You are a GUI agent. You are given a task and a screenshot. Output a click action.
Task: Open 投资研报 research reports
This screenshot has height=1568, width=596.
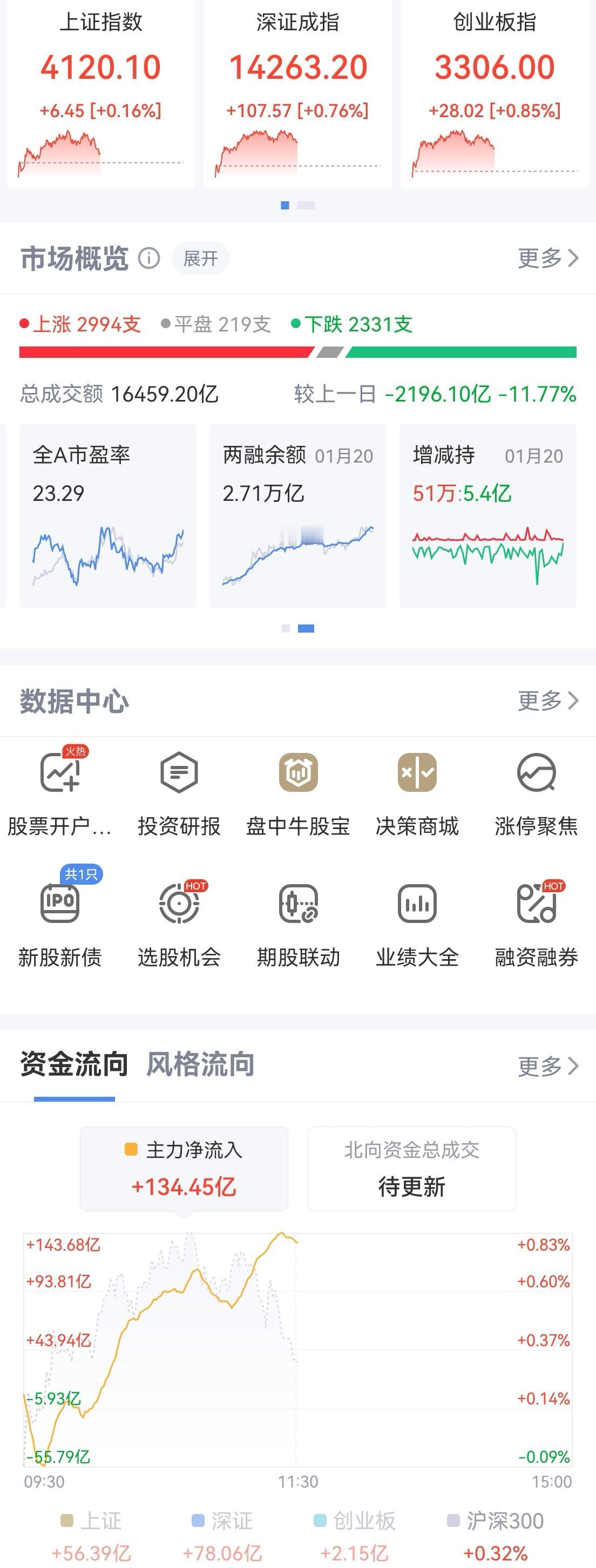point(179,792)
